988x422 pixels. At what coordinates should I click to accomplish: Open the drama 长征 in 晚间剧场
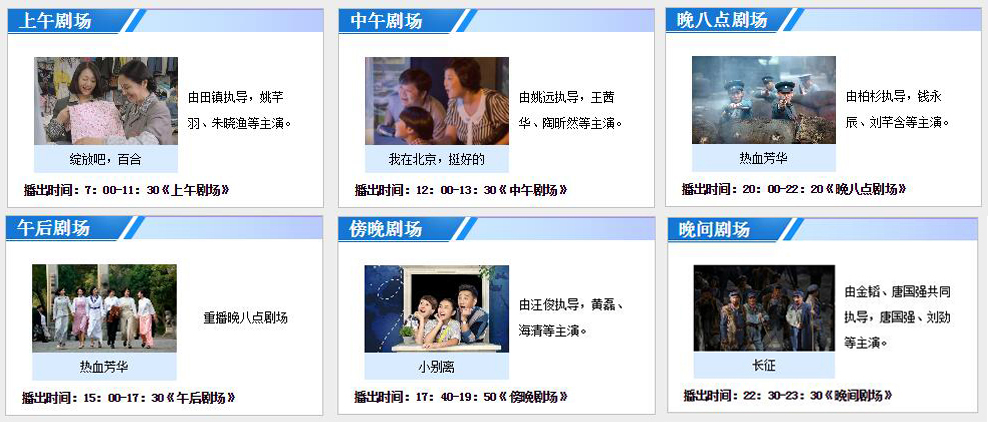763,365
